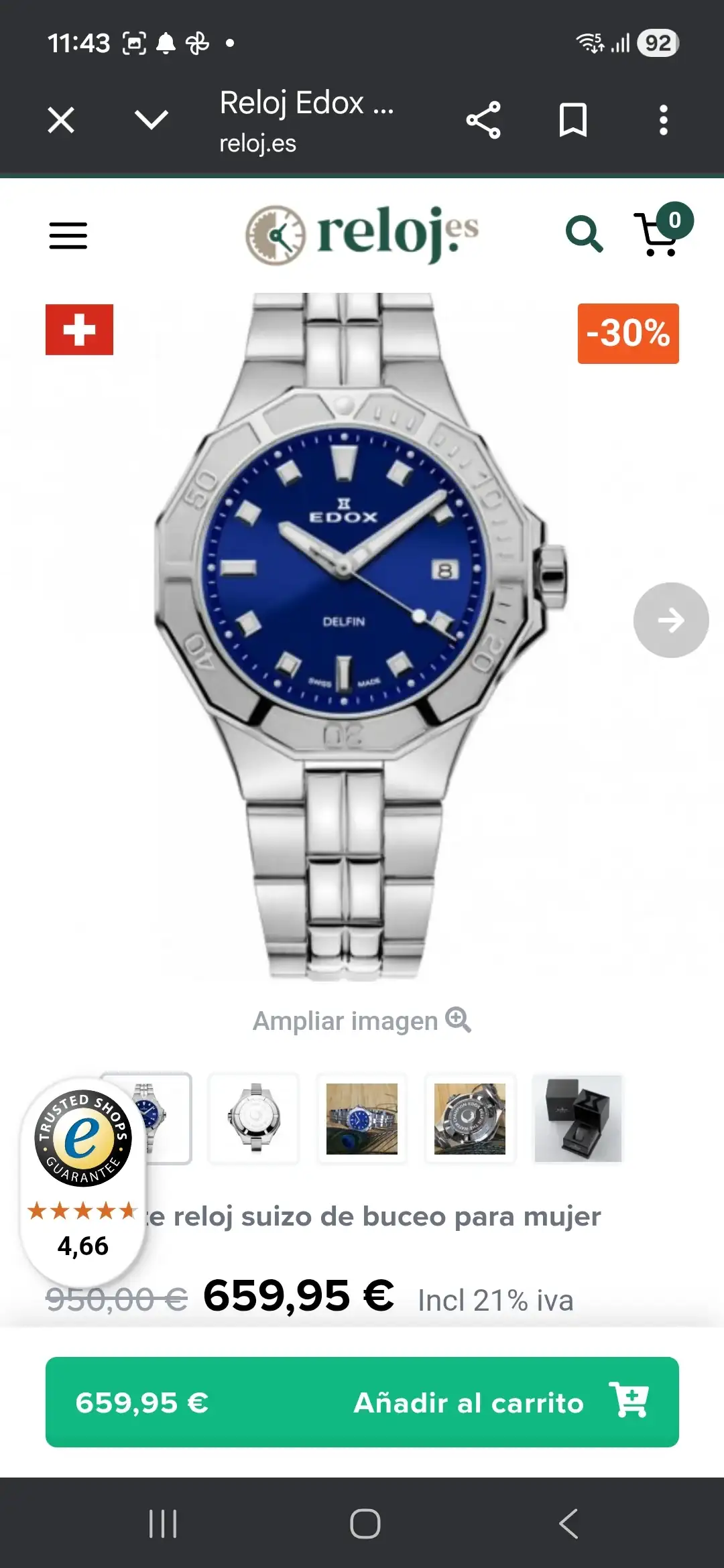The width and height of the screenshot is (724, 1568).
Task: Go to the next product image arrow
Action: click(x=670, y=620)
